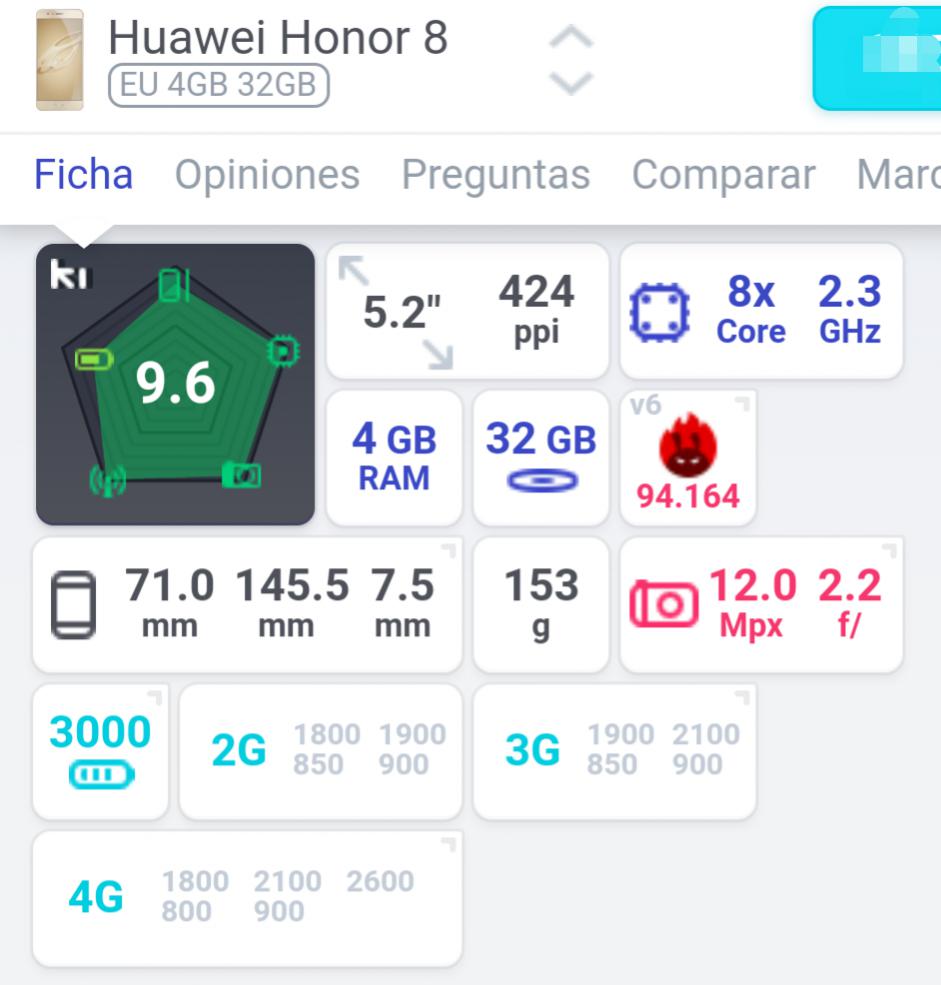Open the Comparar tab
This screenshot has width=941, height=985.
pyautogui.click(x=723, y=175)
